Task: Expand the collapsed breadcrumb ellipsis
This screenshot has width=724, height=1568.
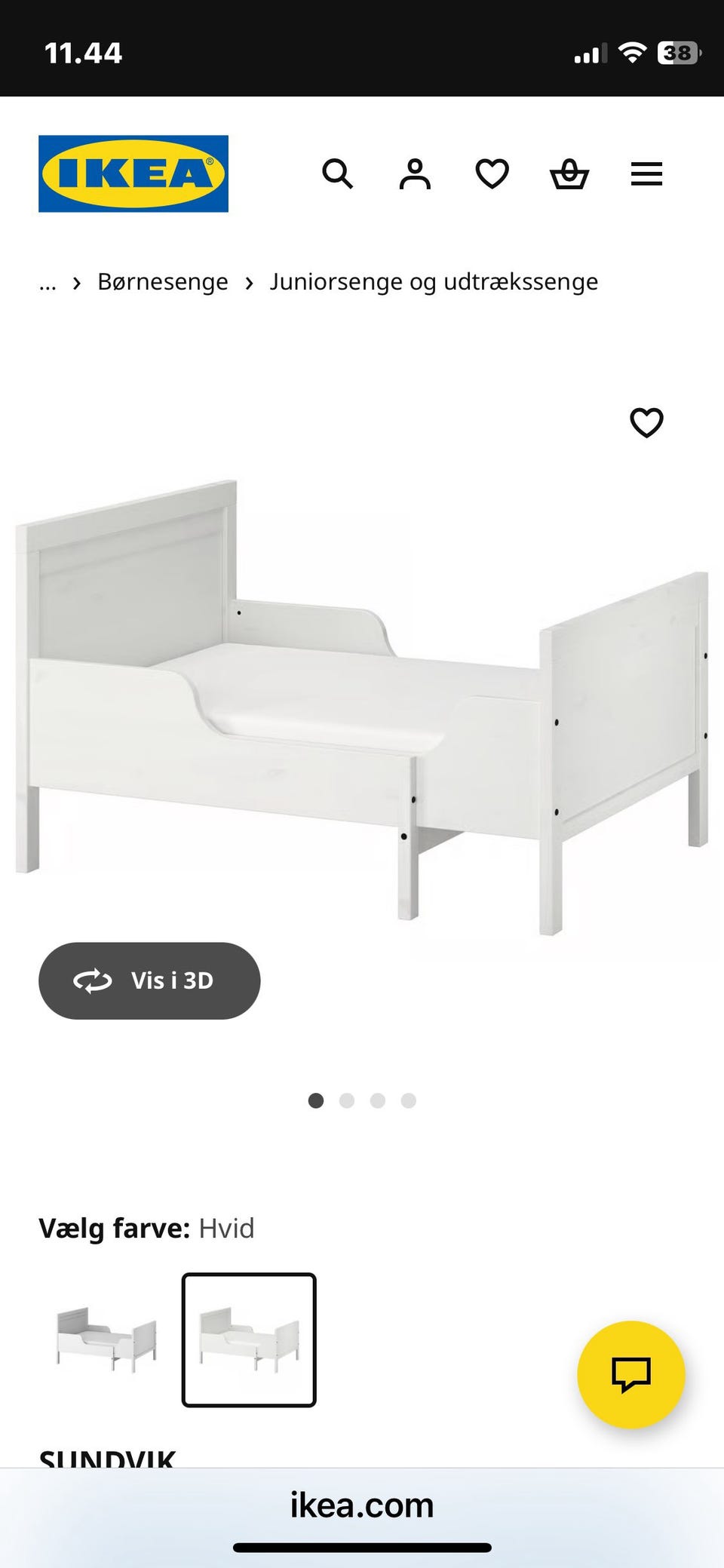Action: tap(48, 283)
